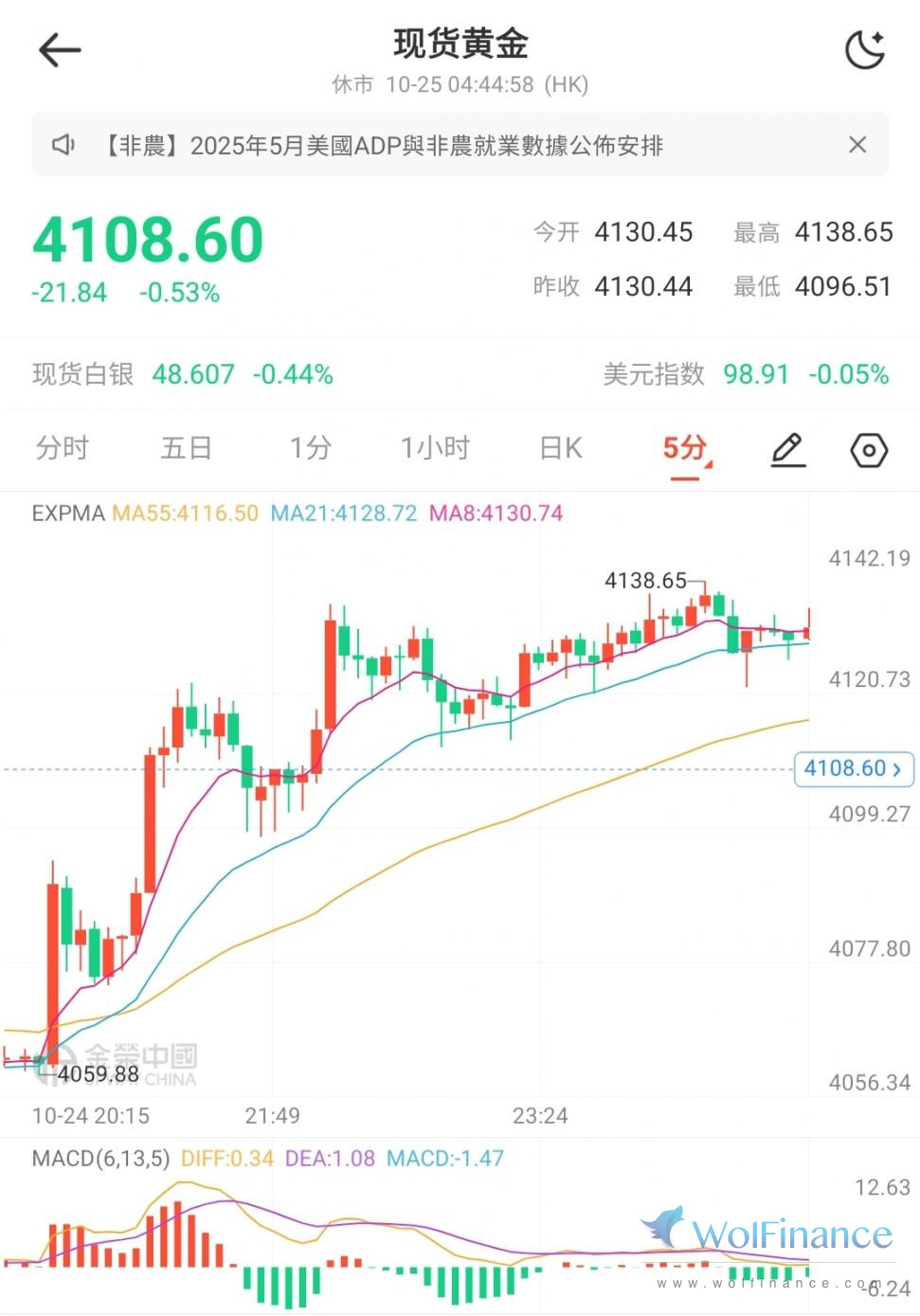
Task: Select the 1分 chart interval
Action: (311, 448)
